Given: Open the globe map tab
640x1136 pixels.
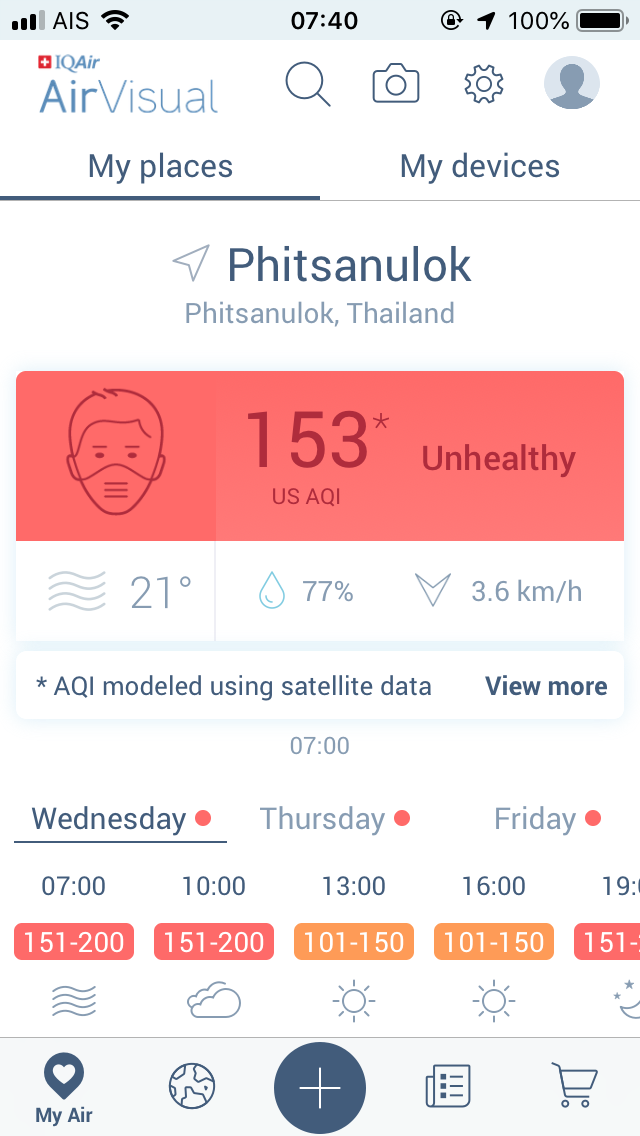Looking at the screenshot, I should [x=192, y=1085].
